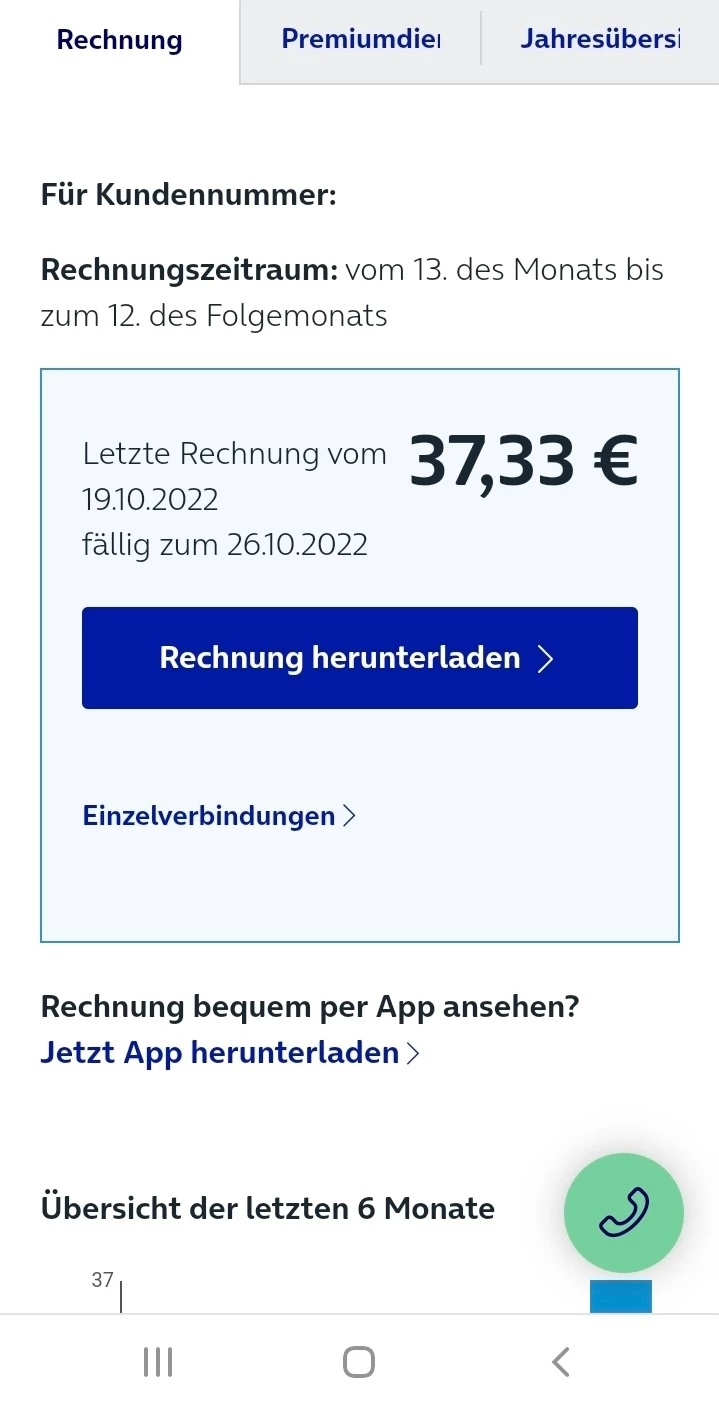Select the Rechnung tab
Image resolution: width=719 pixels, height=1409 pixels.
[119, 41]
